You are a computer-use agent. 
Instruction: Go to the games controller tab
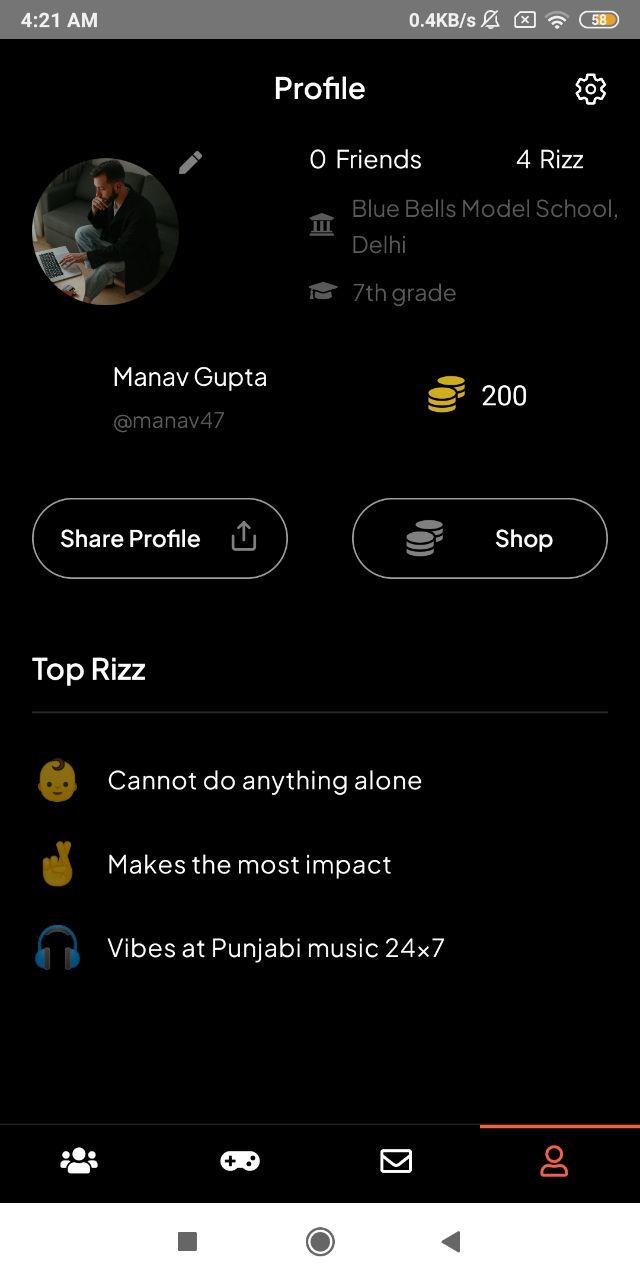pyautogui.click(x=240, y=1161)
